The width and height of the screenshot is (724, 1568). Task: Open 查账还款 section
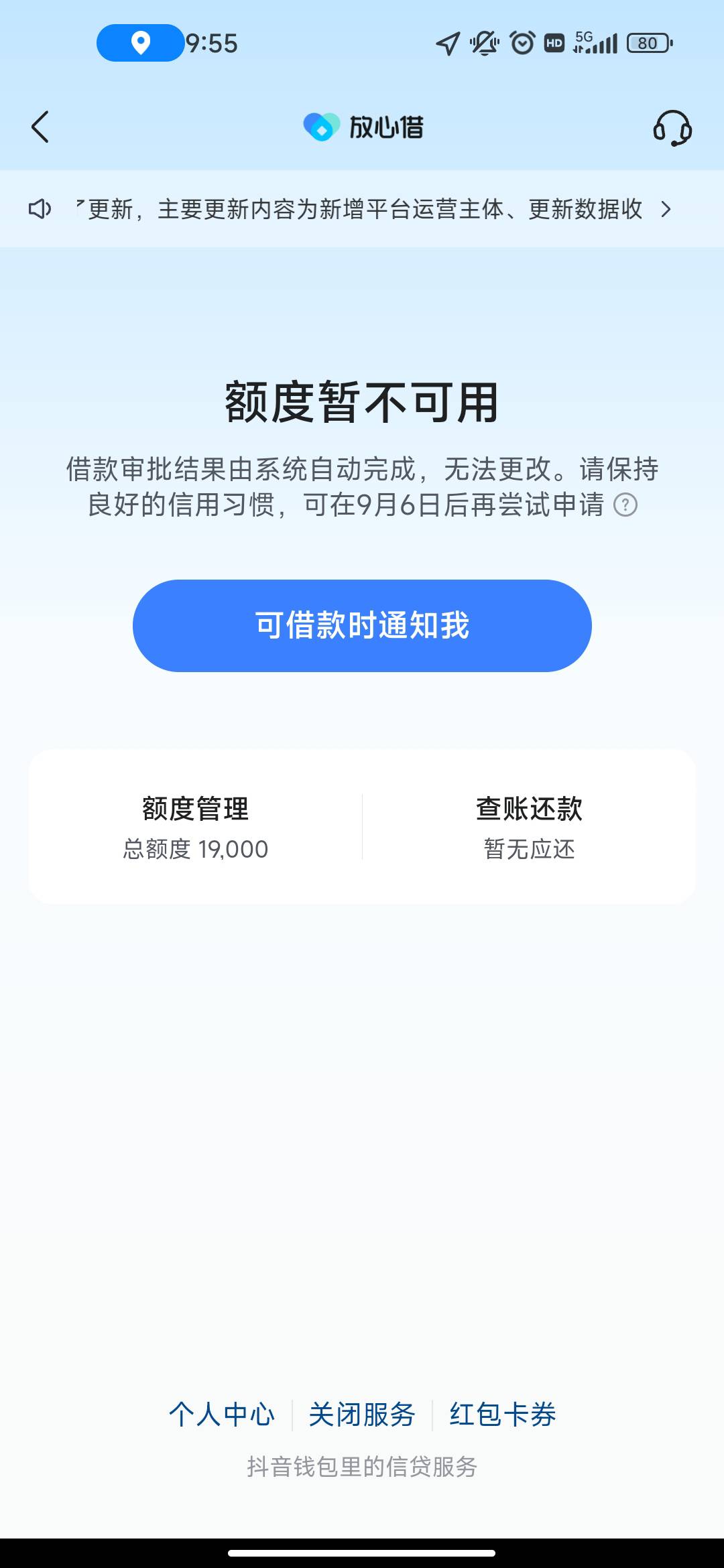coord(529,828)
